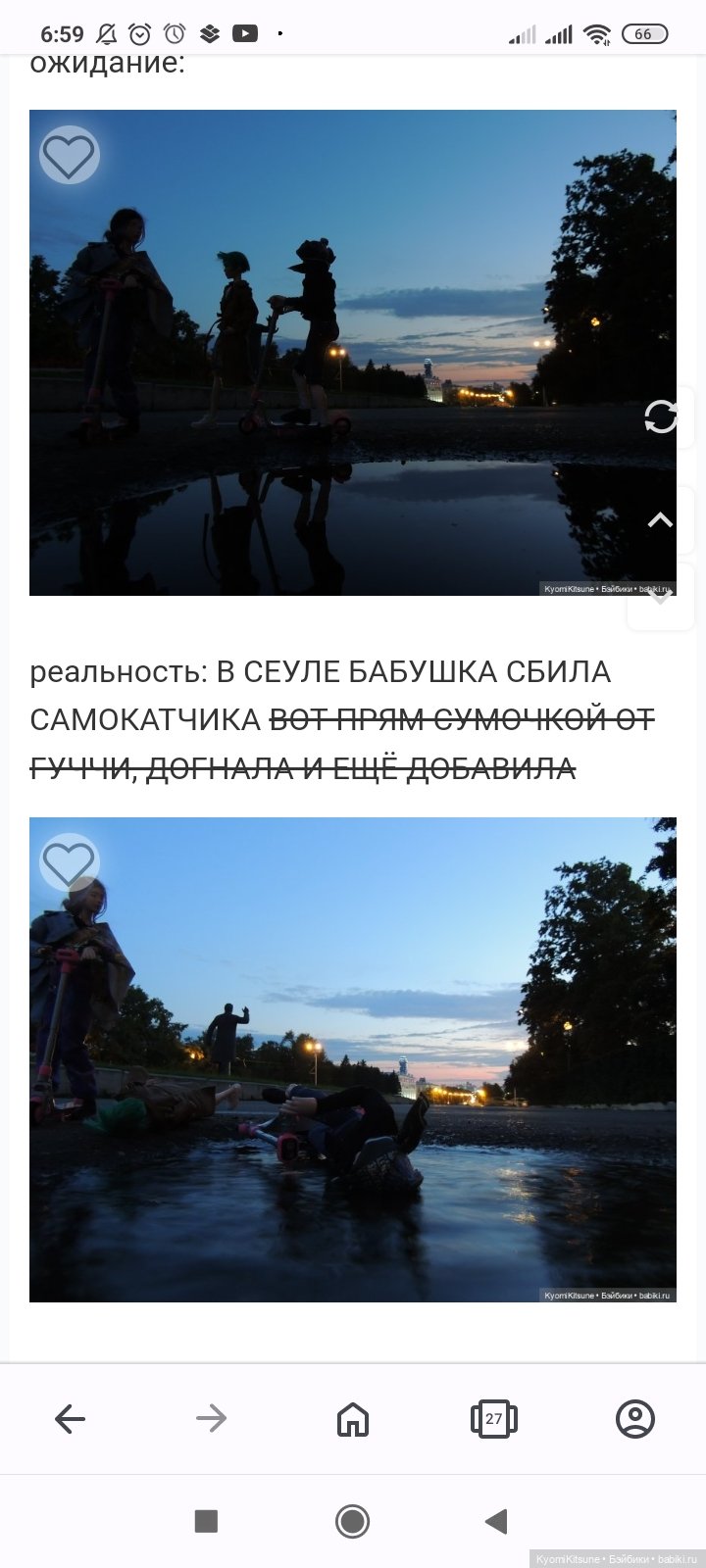Screen dimensions: 706x1568
Task: Open the browser home page
Action: click(352, 1418)
